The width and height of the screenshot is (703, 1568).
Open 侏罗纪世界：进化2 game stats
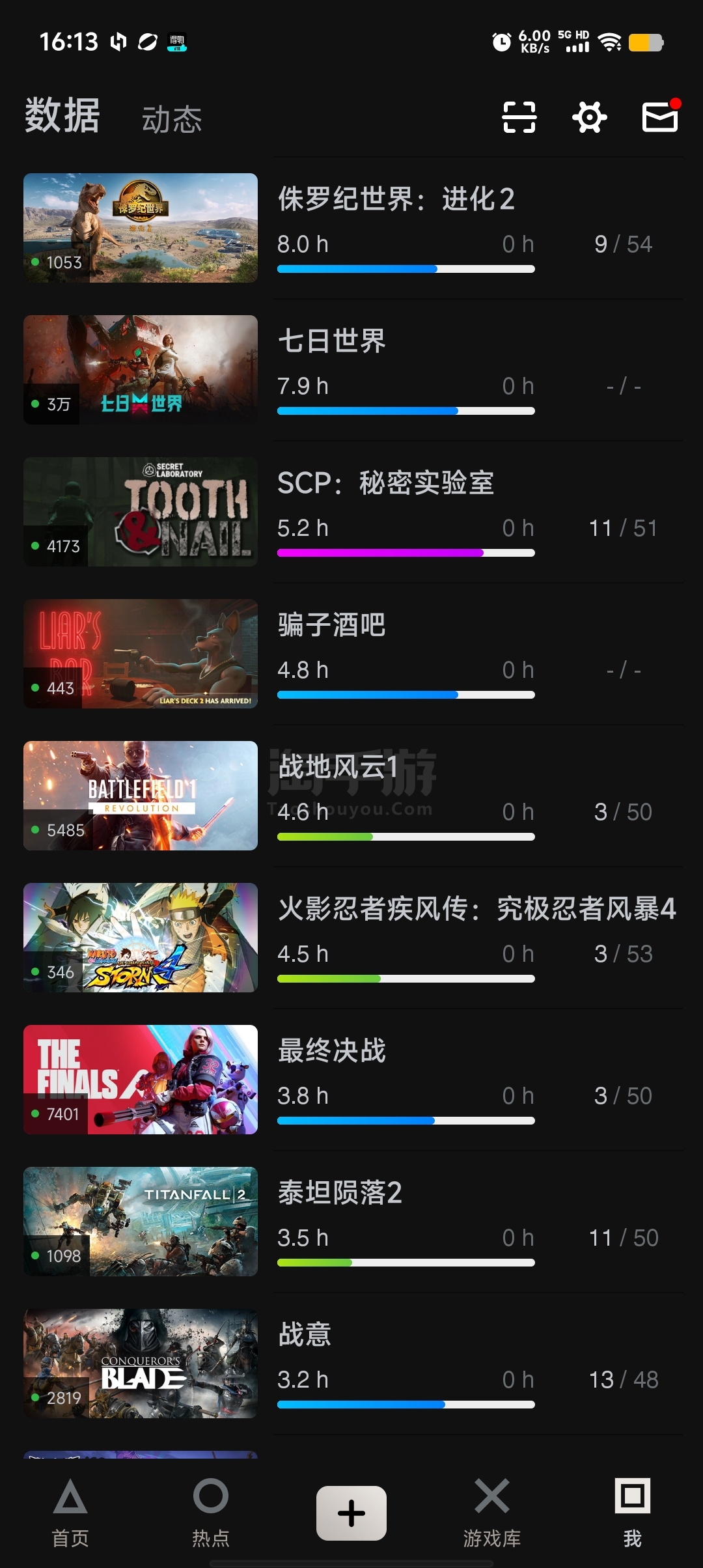point(396,199)
